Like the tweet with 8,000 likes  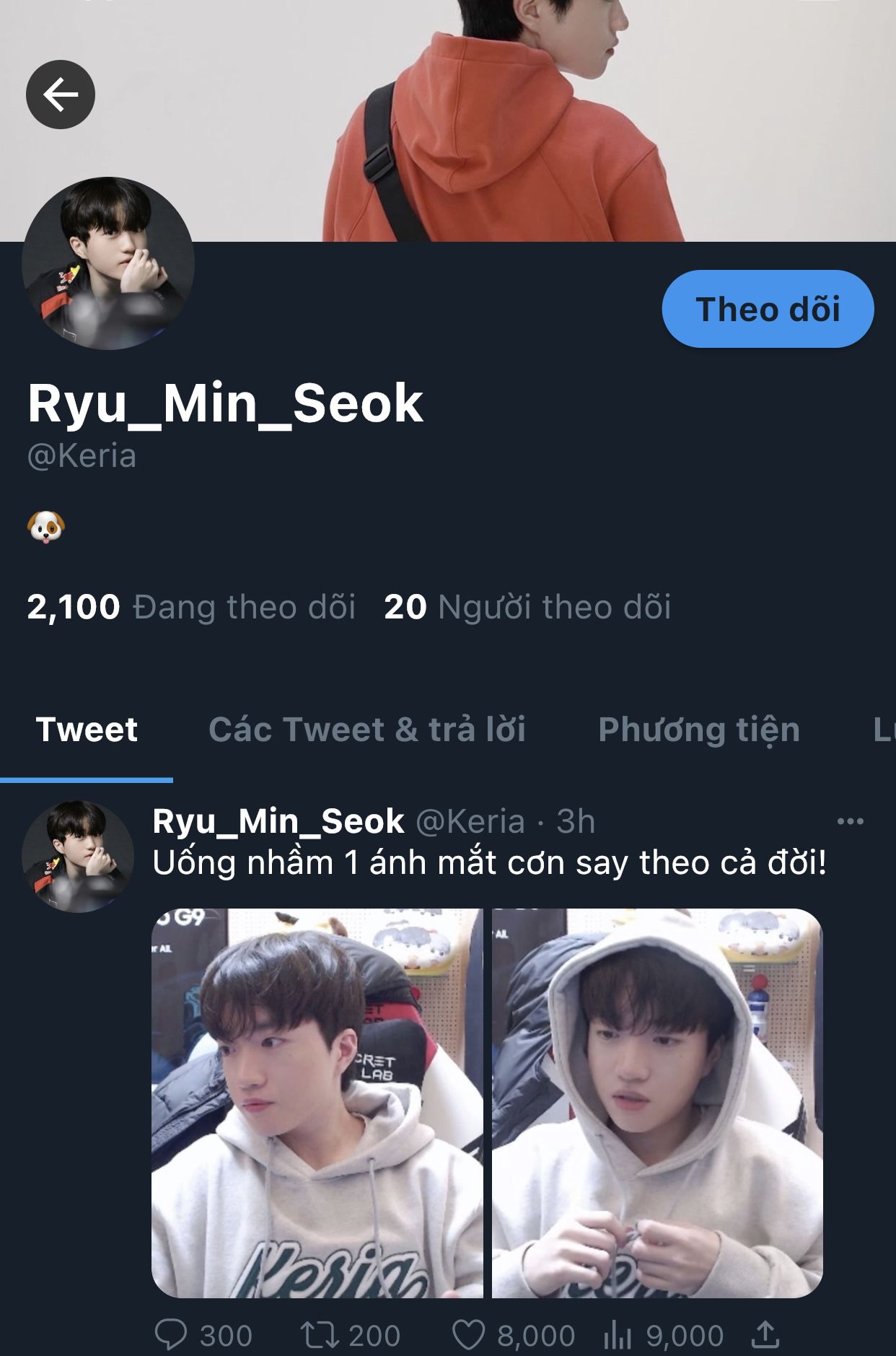469,1335
